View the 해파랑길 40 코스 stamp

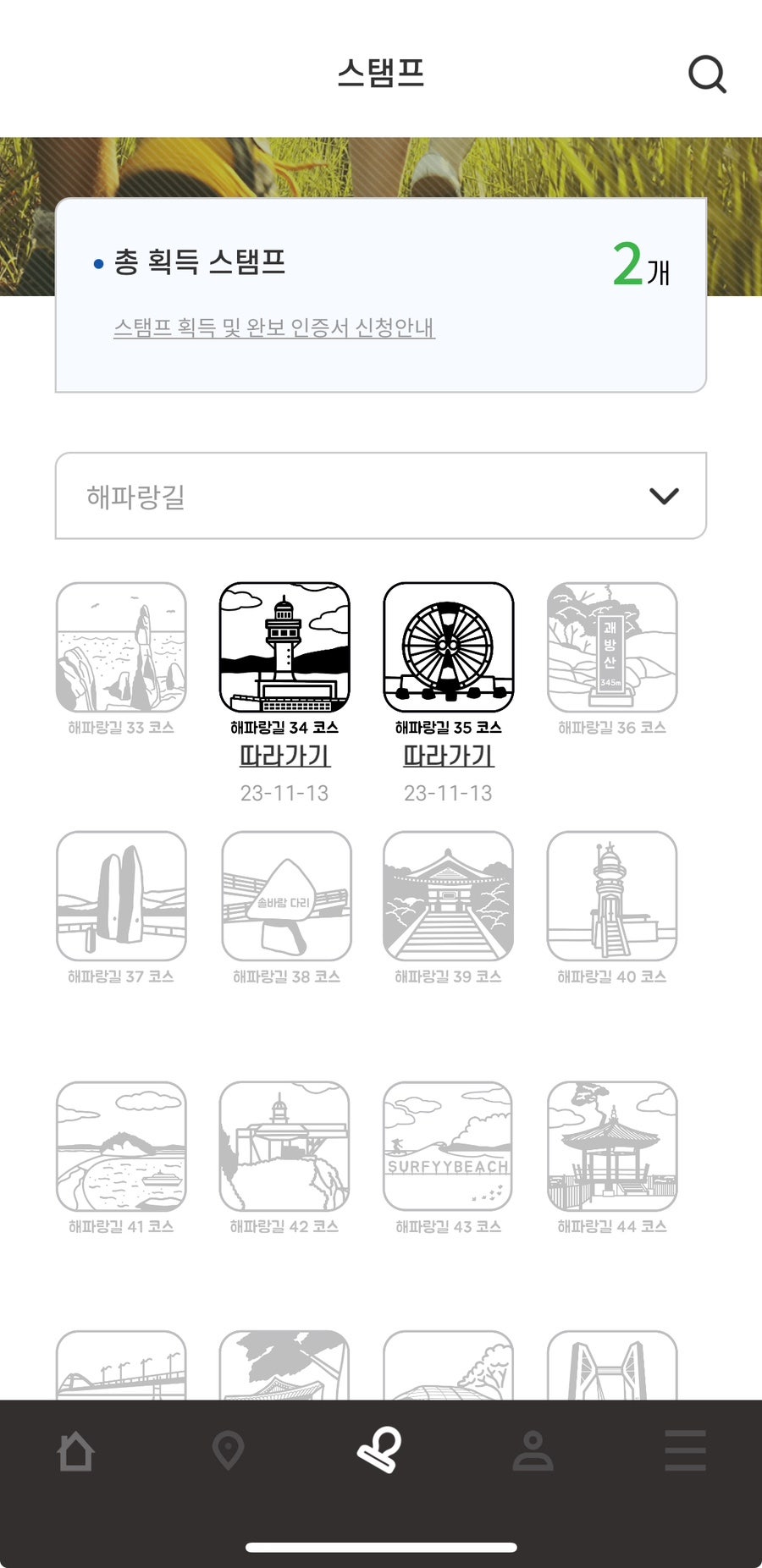(612, 896)
